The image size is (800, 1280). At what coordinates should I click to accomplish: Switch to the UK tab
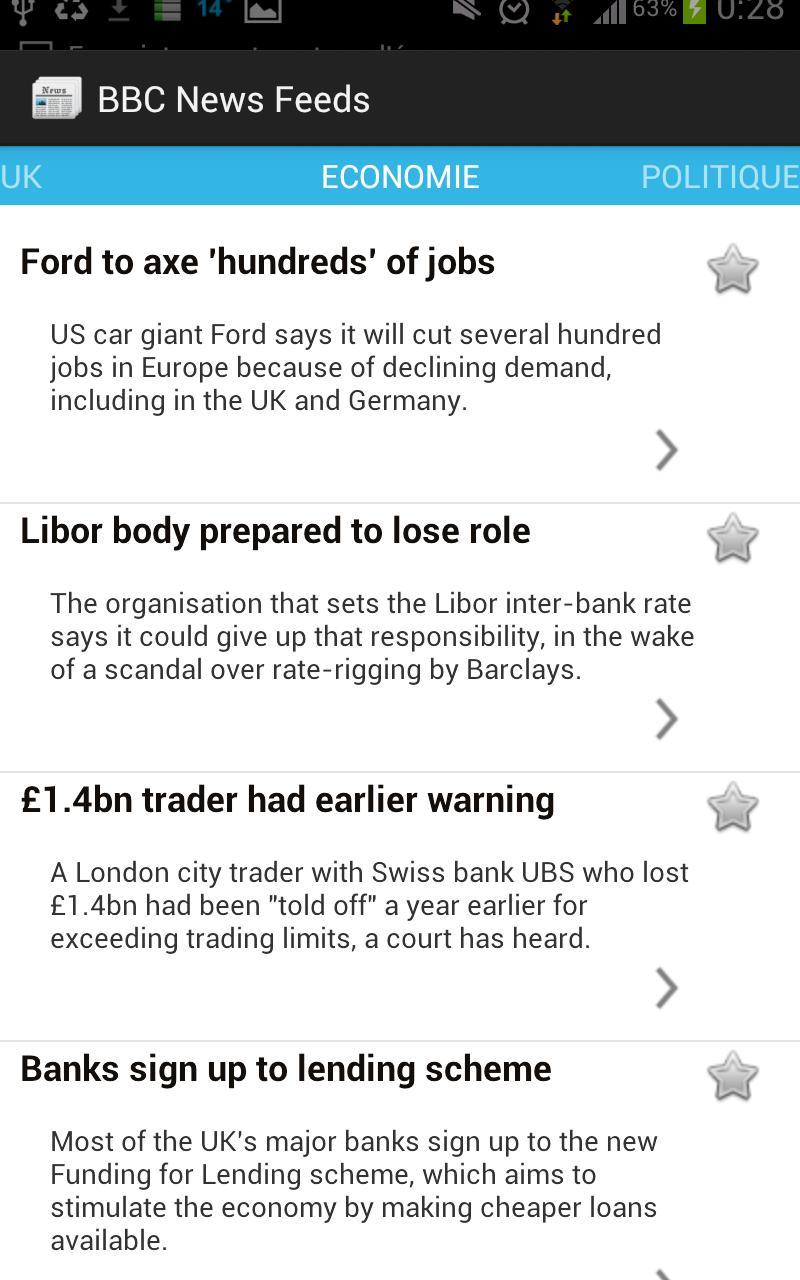tap(20, 176)
